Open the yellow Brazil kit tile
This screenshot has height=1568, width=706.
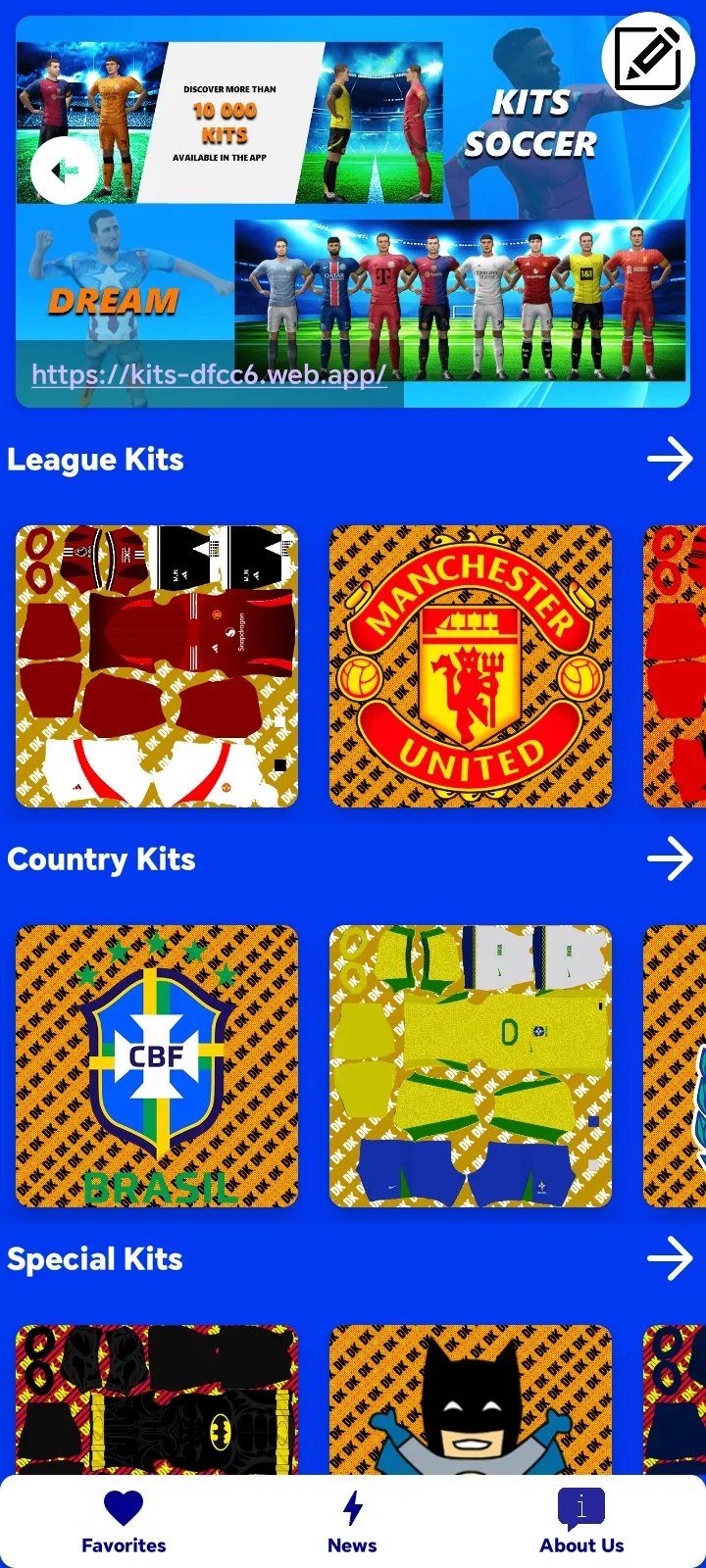point(471,1066)
